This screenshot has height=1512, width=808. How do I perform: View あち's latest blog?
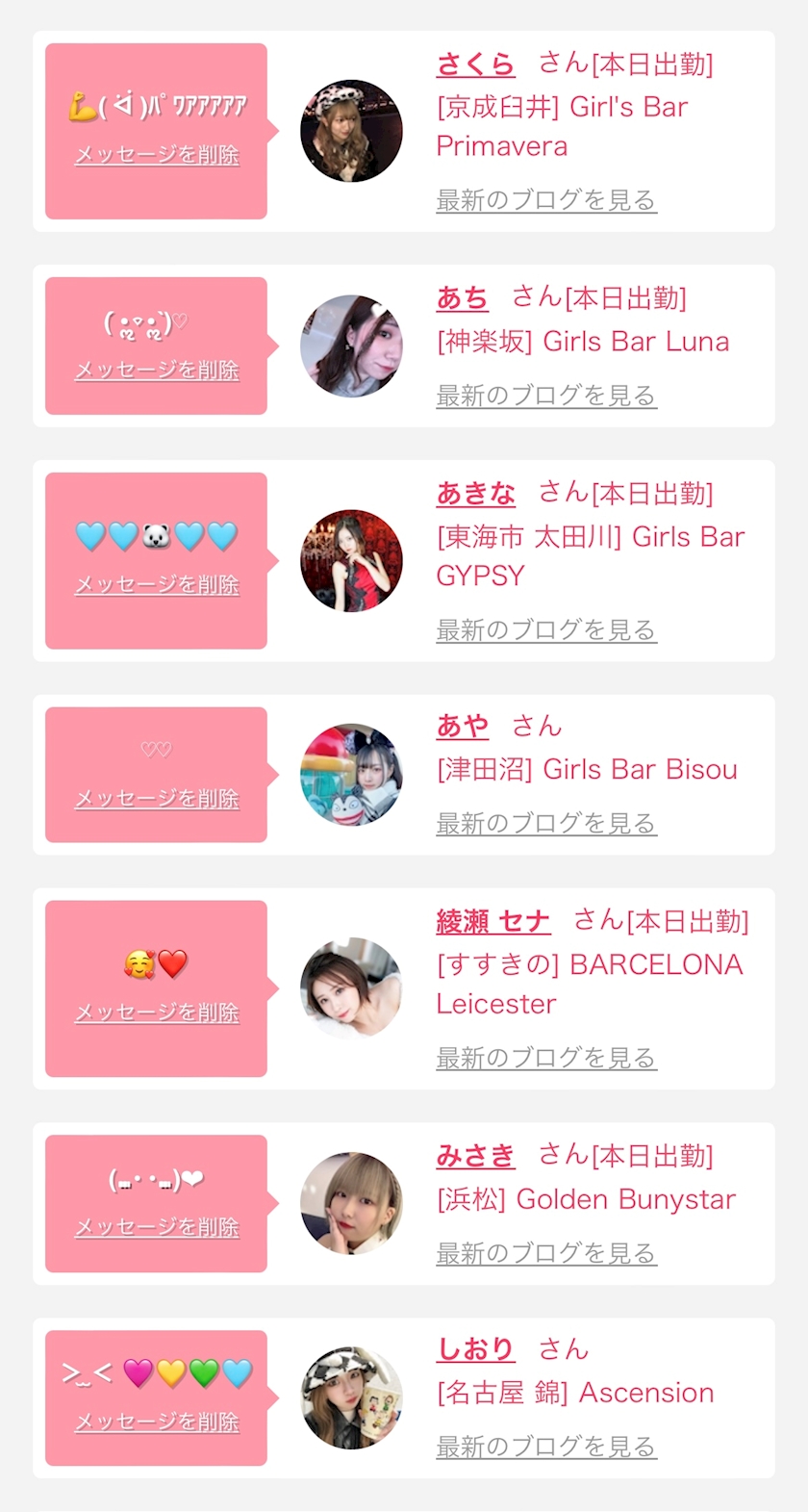pyautogui.click(x=545, y=396)
